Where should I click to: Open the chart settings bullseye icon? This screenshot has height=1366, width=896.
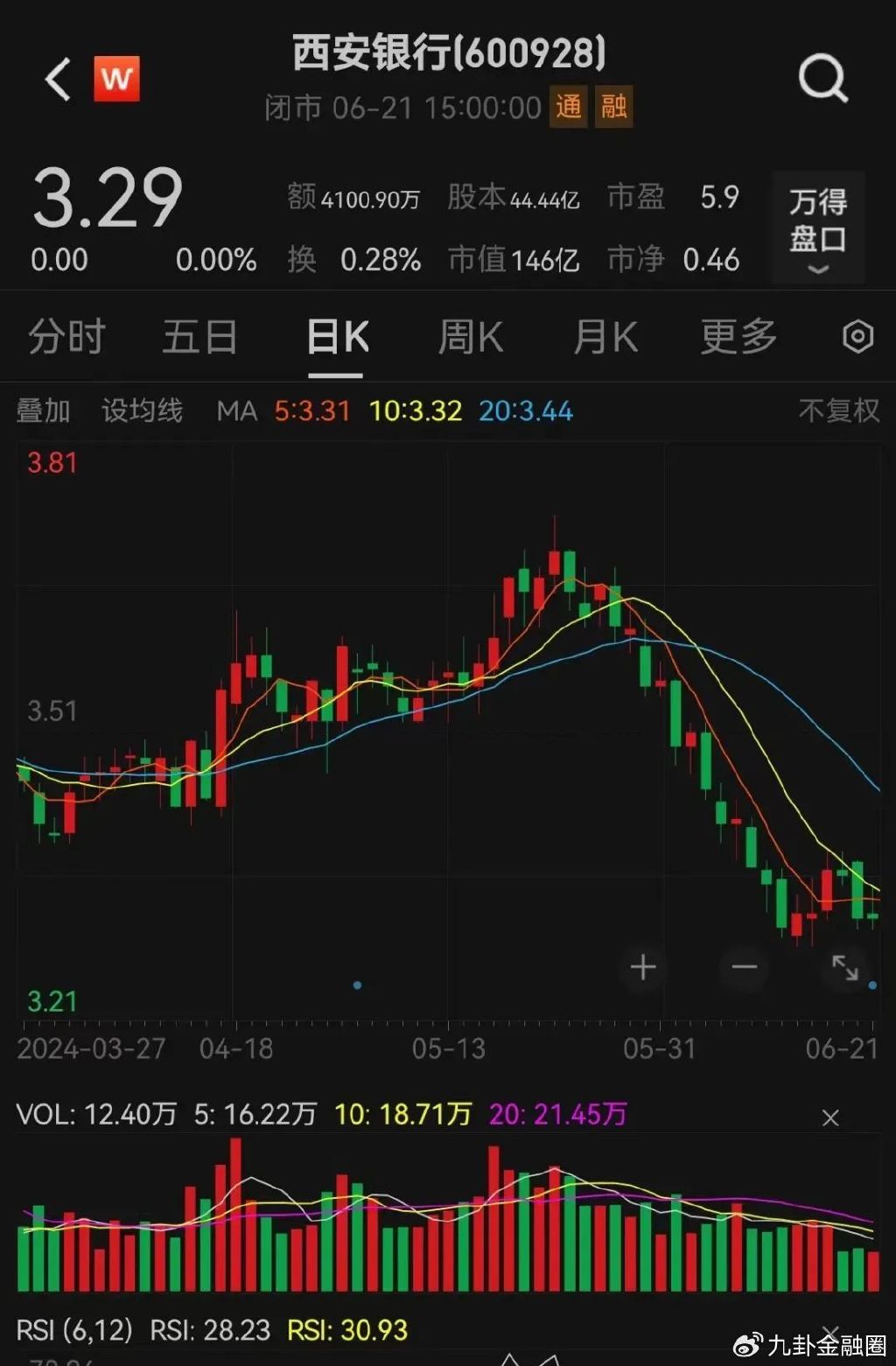pyautogui.click(x=857, y=336)
